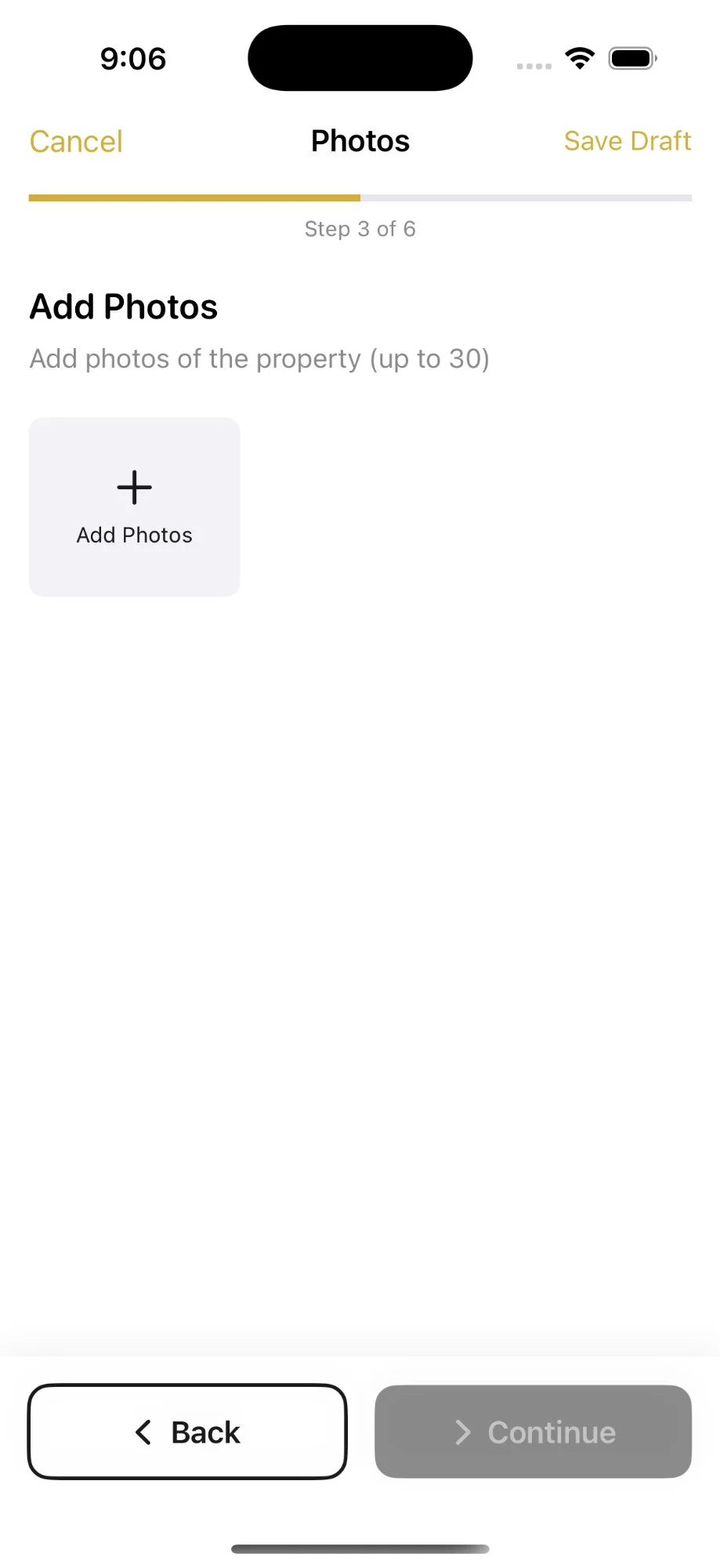This screenshot has width=720, height=1568.
Task: Tap the cellular signal dots indicator
Action: pos(534,65)
